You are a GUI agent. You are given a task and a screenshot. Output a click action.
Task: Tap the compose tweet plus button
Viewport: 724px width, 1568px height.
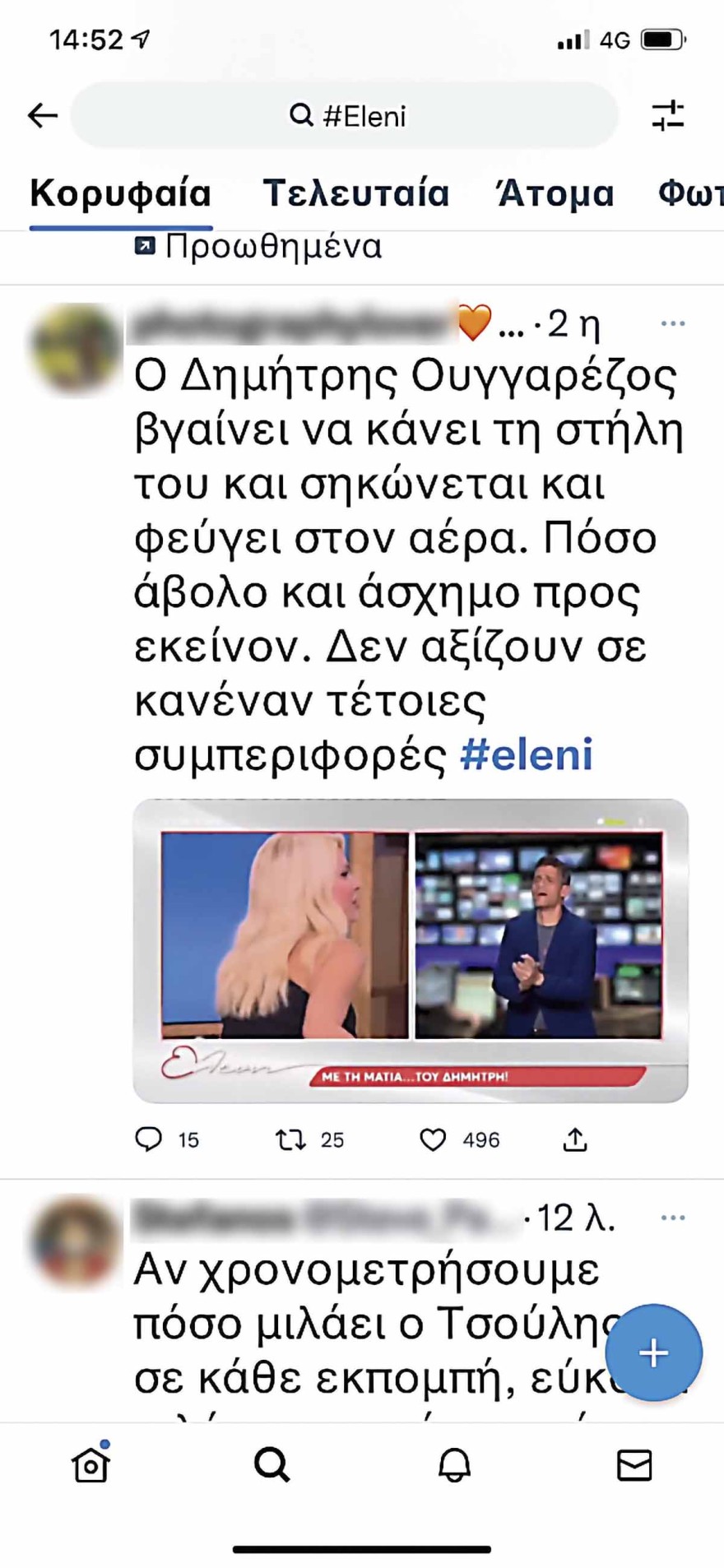click(653, 1352)
